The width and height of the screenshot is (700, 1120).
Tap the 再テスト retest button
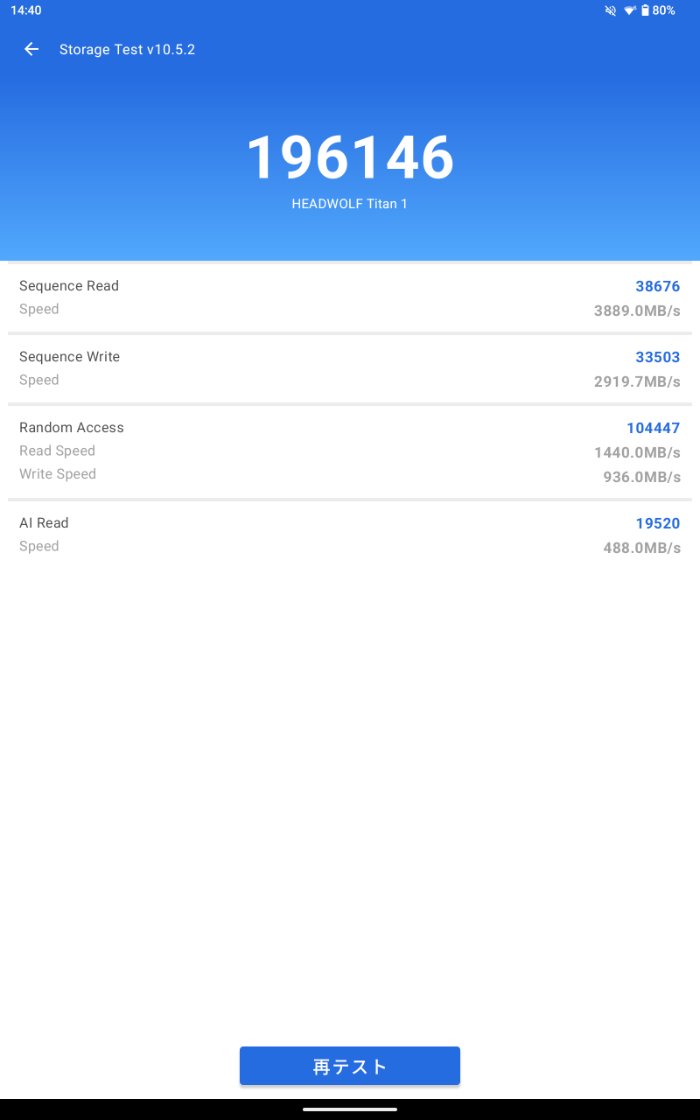coord(349,1066)
